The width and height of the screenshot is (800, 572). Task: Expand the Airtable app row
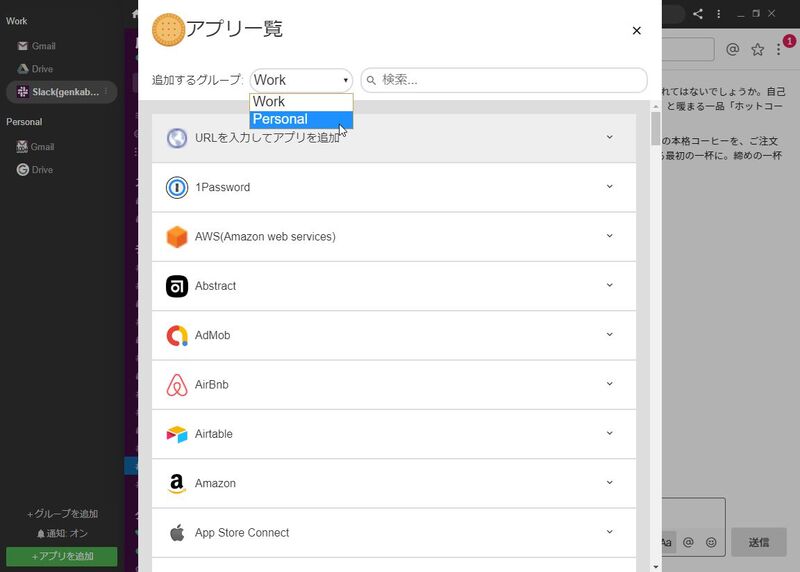(609, 434)
